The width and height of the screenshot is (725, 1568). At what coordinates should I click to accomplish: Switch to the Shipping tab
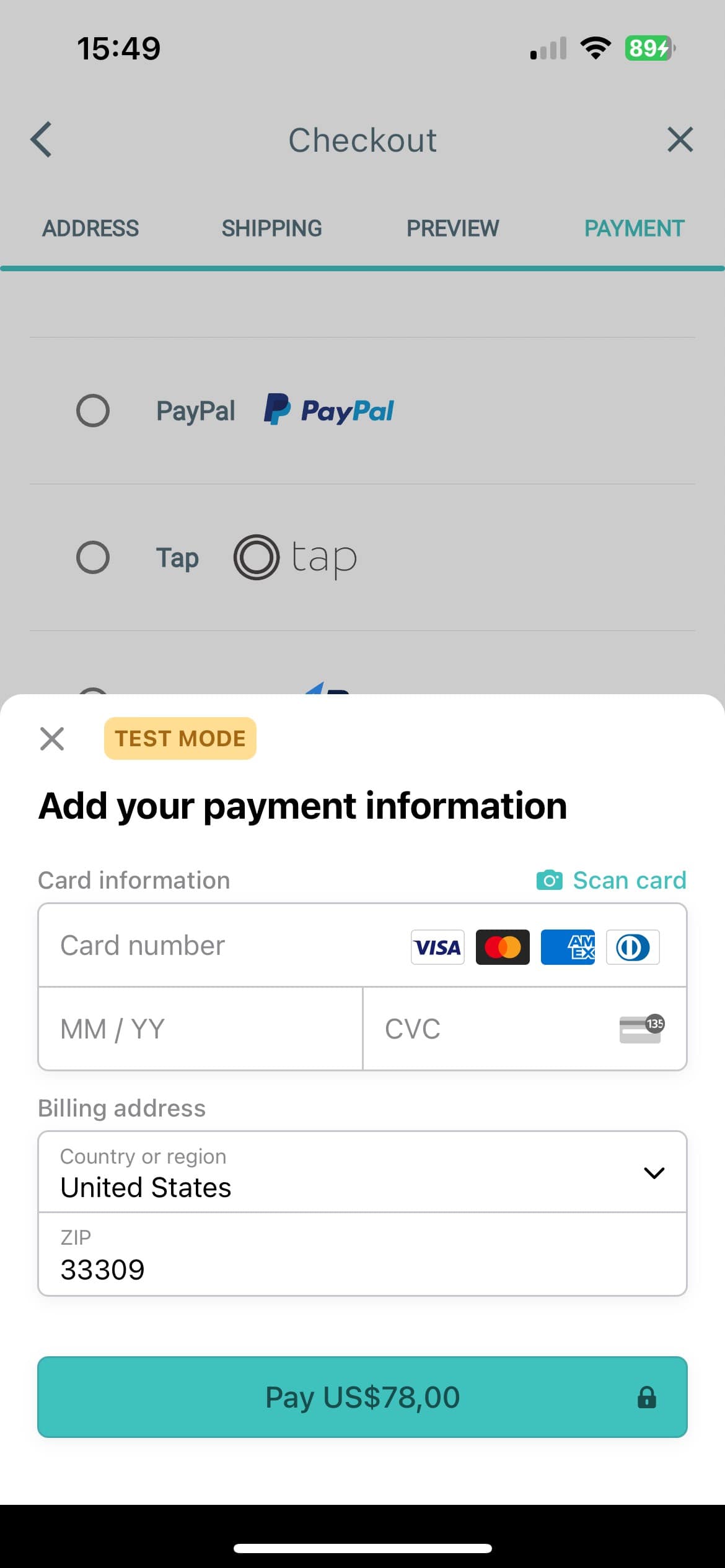coord(271,229)
